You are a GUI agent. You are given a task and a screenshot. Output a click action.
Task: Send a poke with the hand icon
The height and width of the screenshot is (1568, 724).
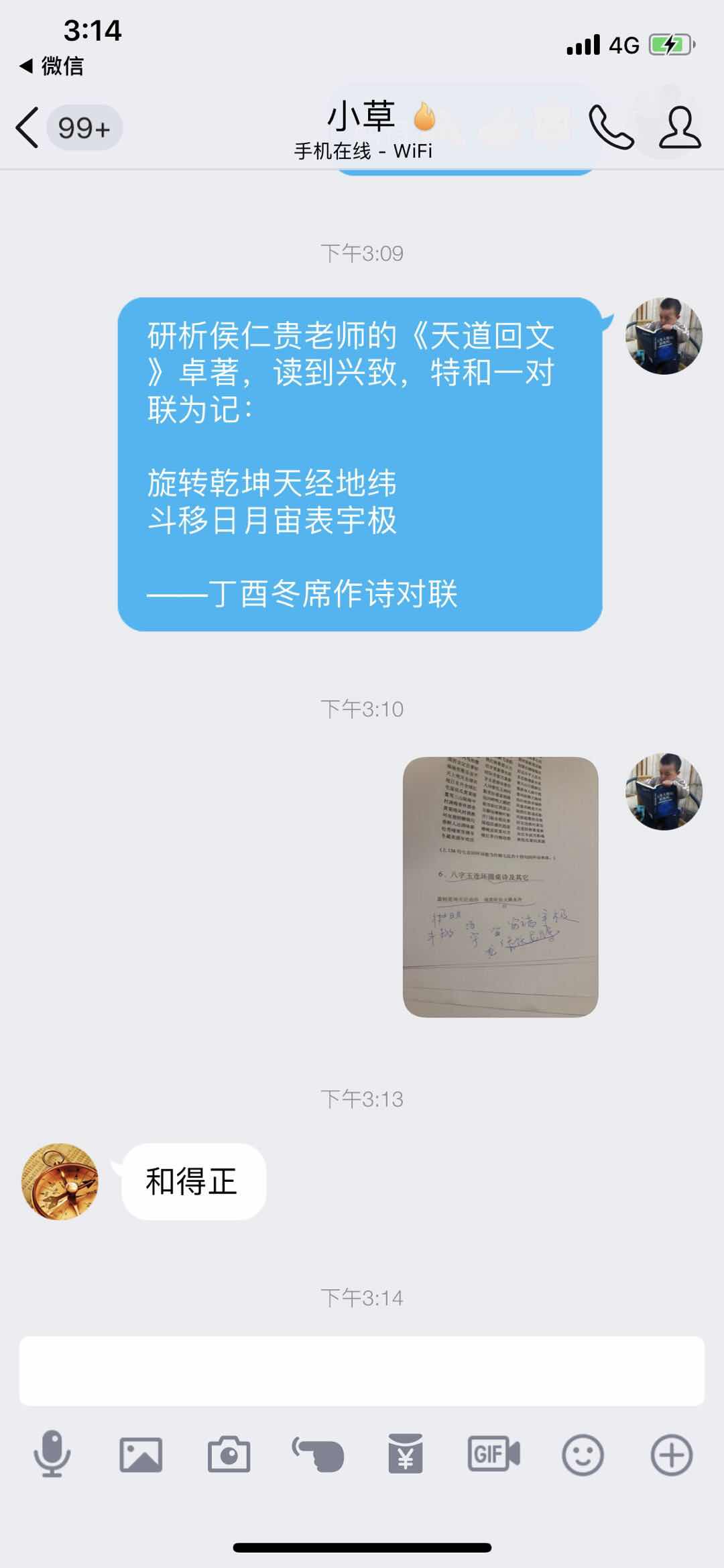(x=318, y=1455)
